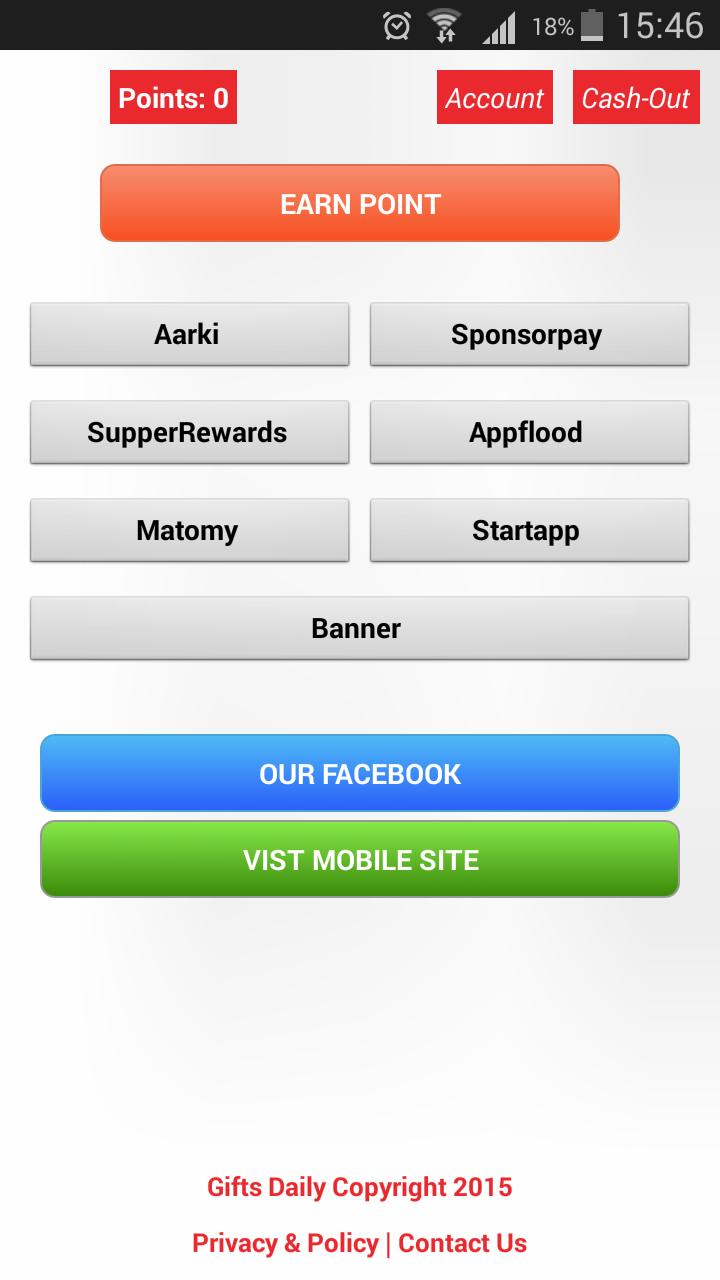The image size is (720, 1280).
Task: Select the Matomy offers
Action: (189, 530)
